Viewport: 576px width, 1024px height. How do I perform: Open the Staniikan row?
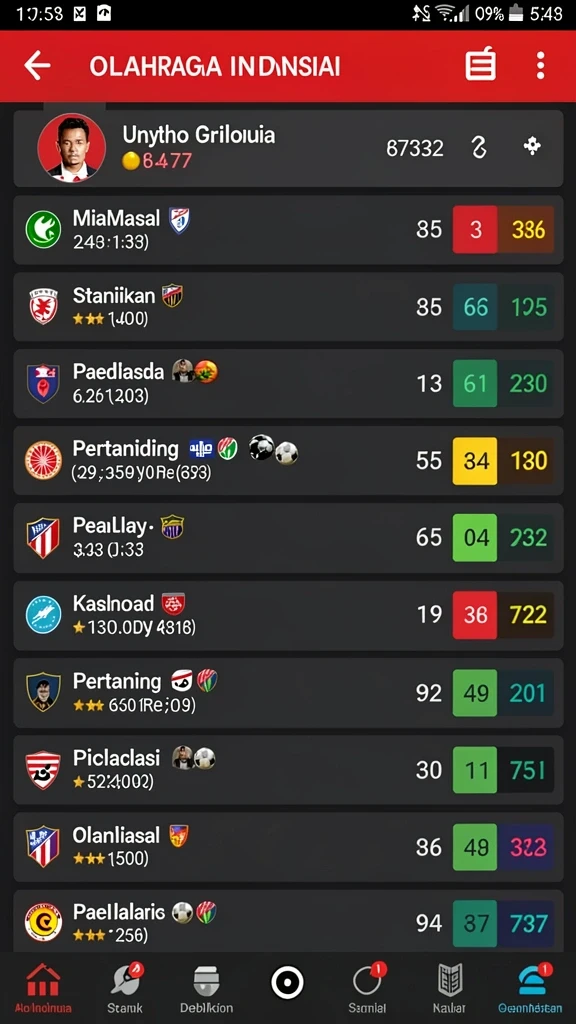tap(288, 307)
